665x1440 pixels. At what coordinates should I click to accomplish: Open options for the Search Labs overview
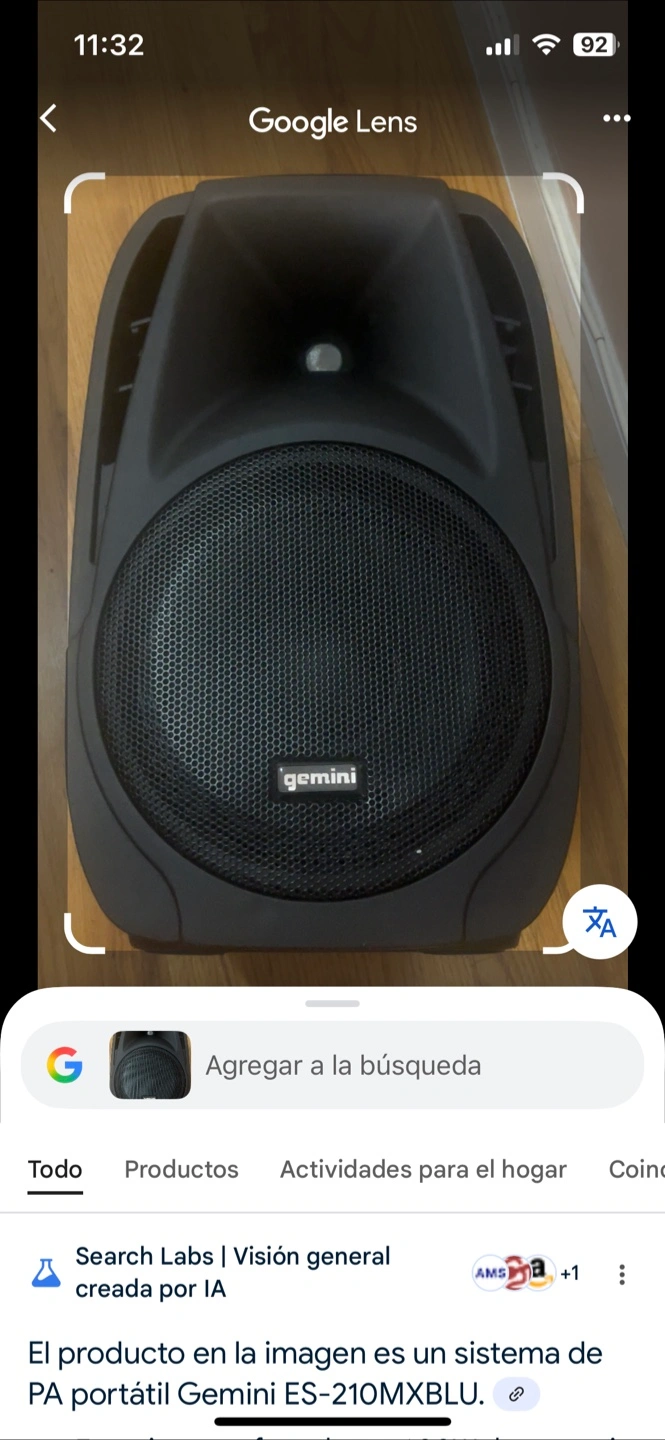coord(622,1274)
